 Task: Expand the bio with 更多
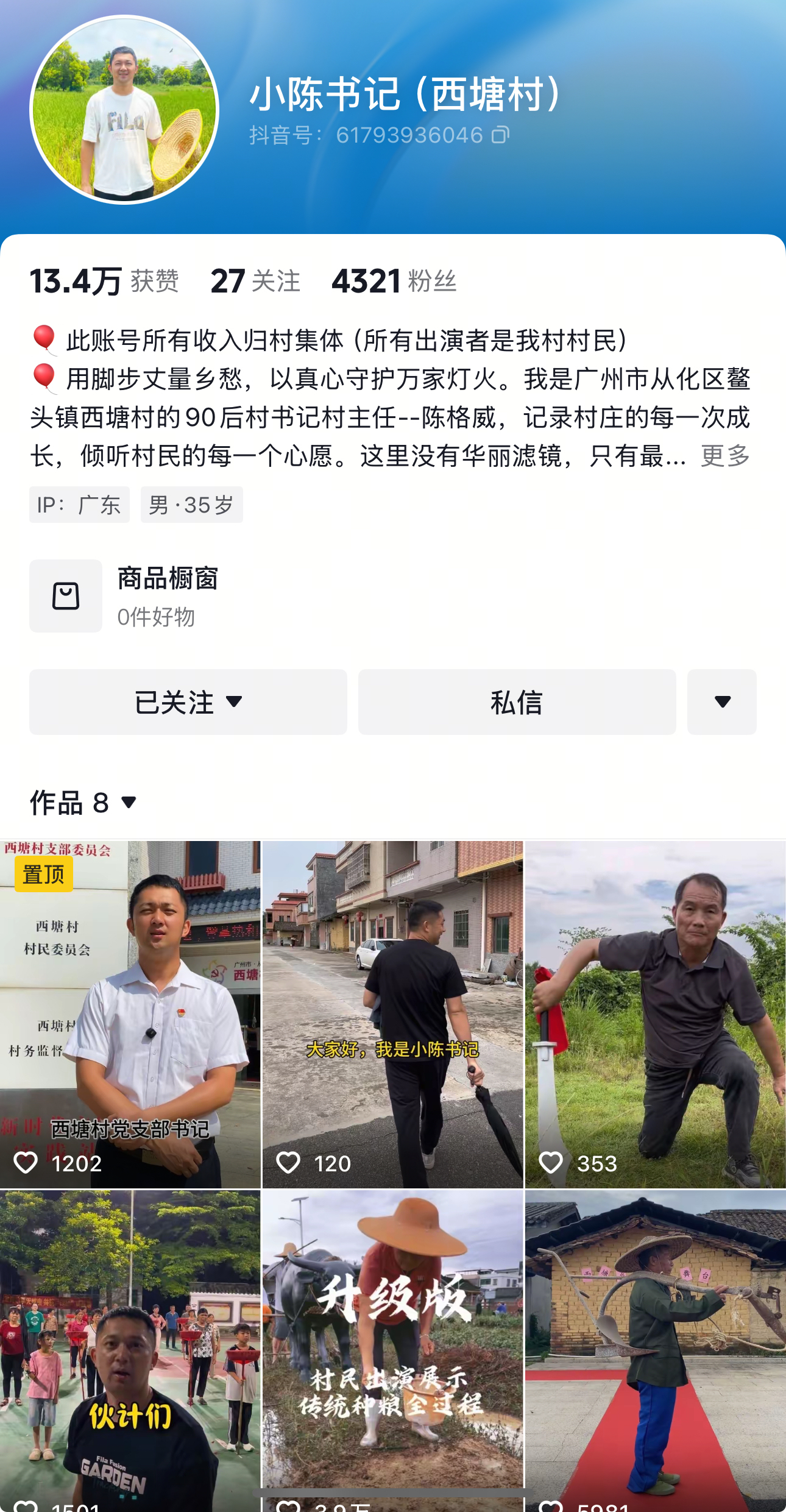[724, 456]
